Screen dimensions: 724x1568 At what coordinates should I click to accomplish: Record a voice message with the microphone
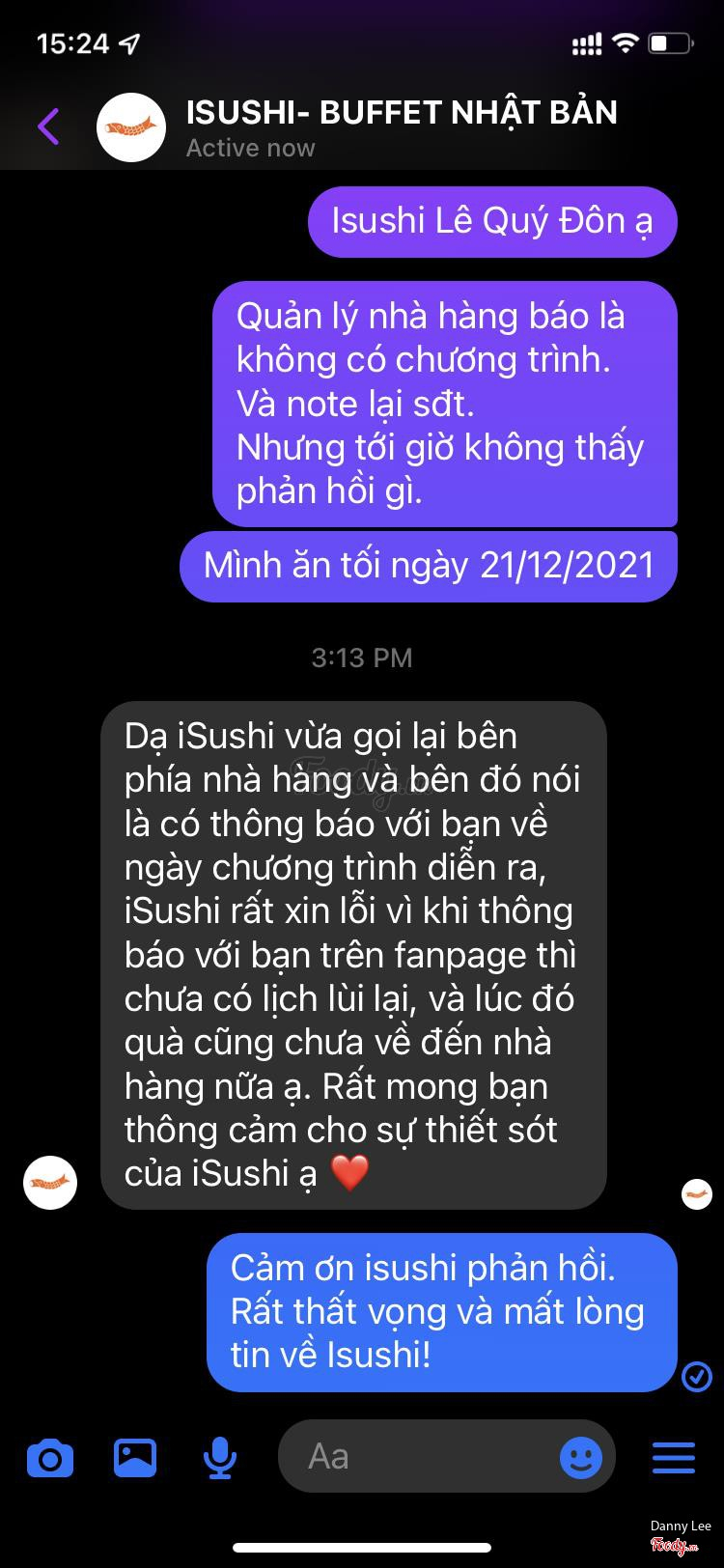pyautogui.click(x=220, y=1457)
